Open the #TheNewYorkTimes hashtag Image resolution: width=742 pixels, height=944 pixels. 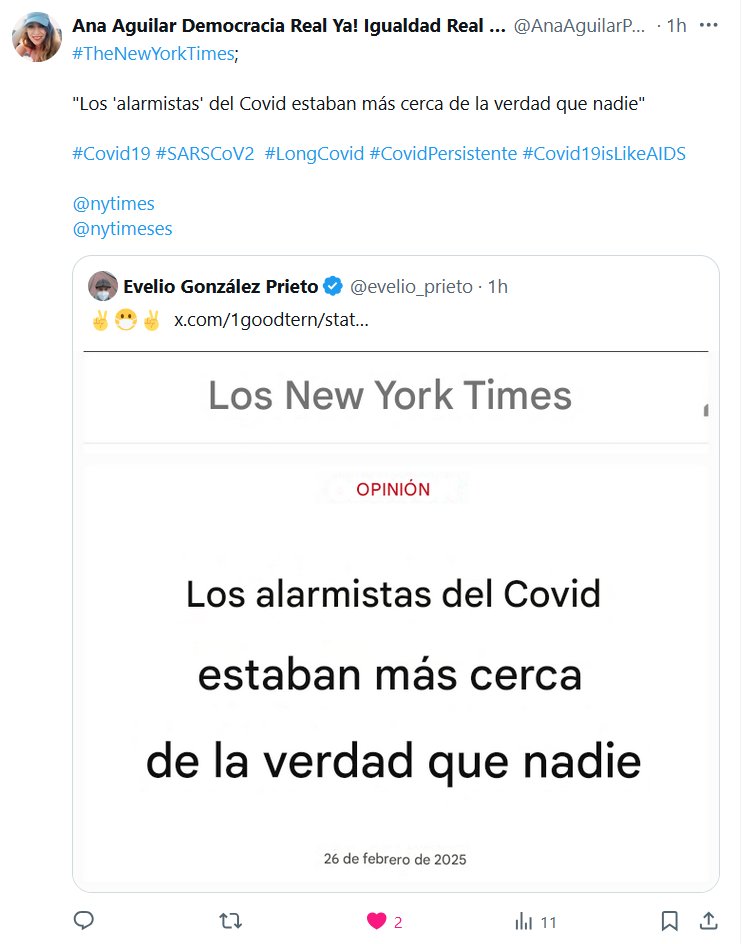153,53
